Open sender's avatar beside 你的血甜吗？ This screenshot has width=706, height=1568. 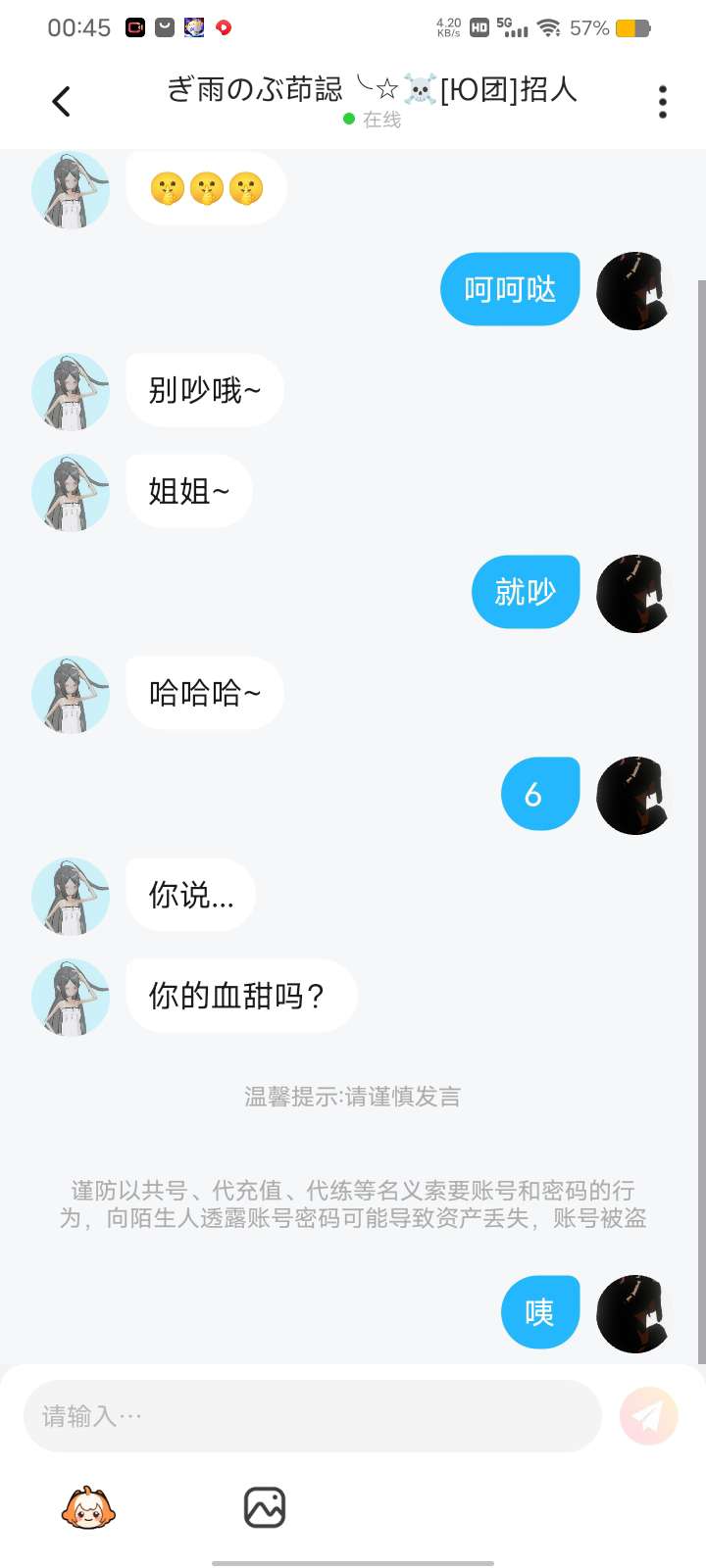tap(71, 997)
